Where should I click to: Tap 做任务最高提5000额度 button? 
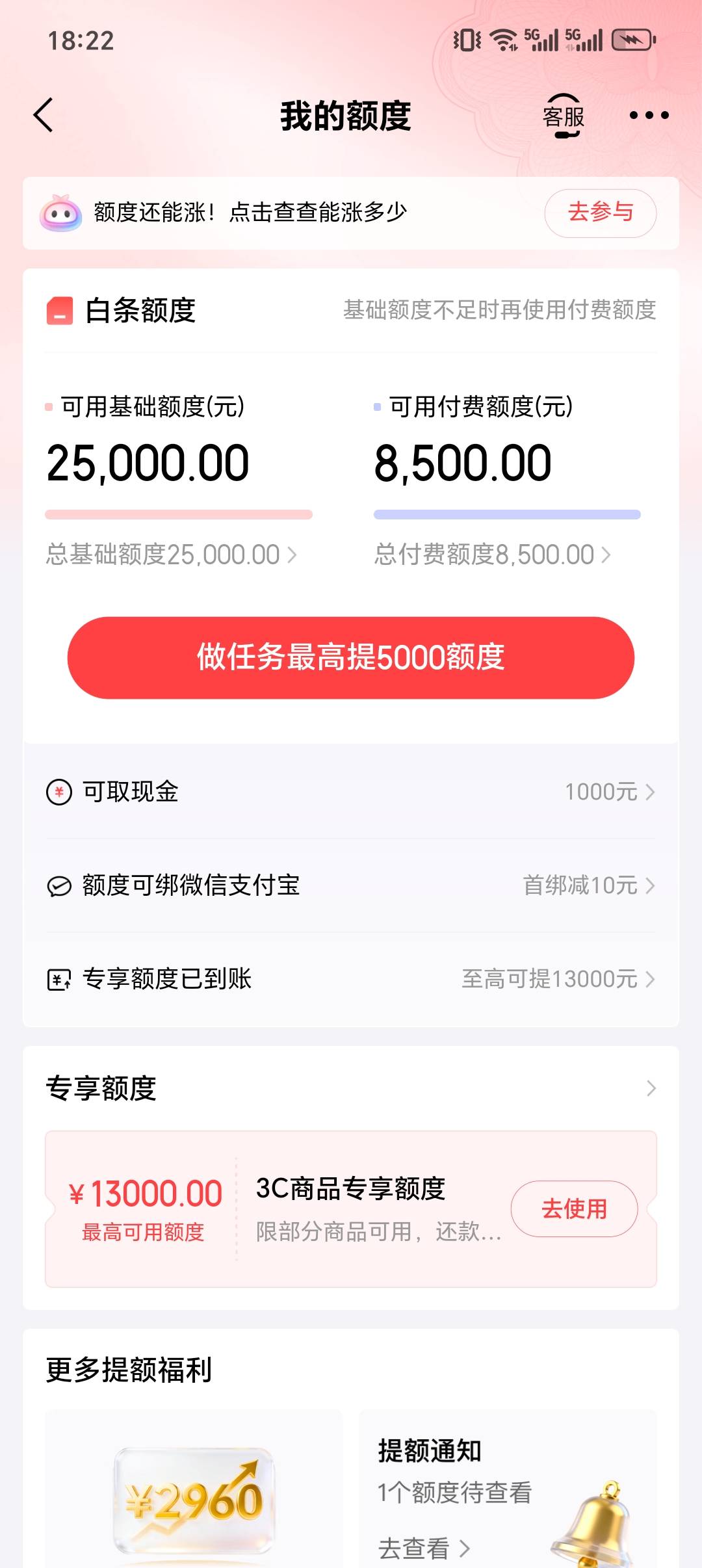tap(351, 657)
